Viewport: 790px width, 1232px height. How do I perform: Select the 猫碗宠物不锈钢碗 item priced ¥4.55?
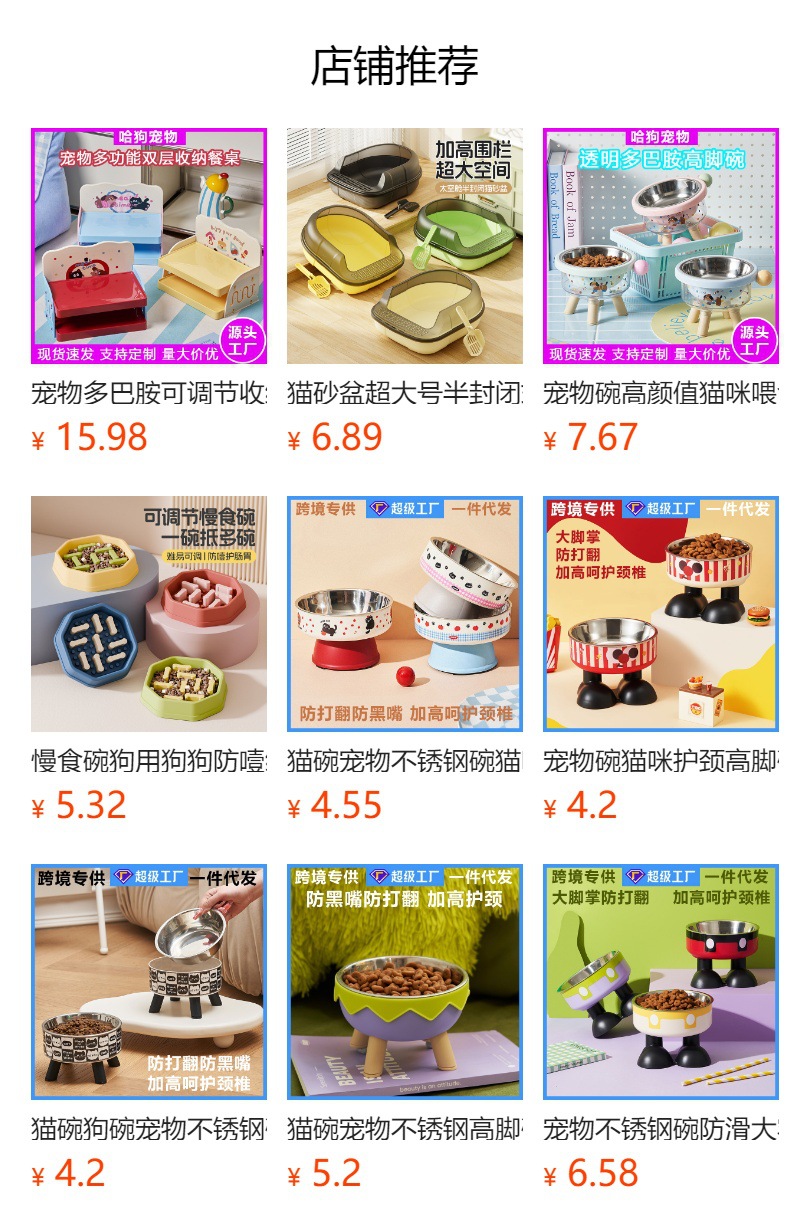pos(405,659)
